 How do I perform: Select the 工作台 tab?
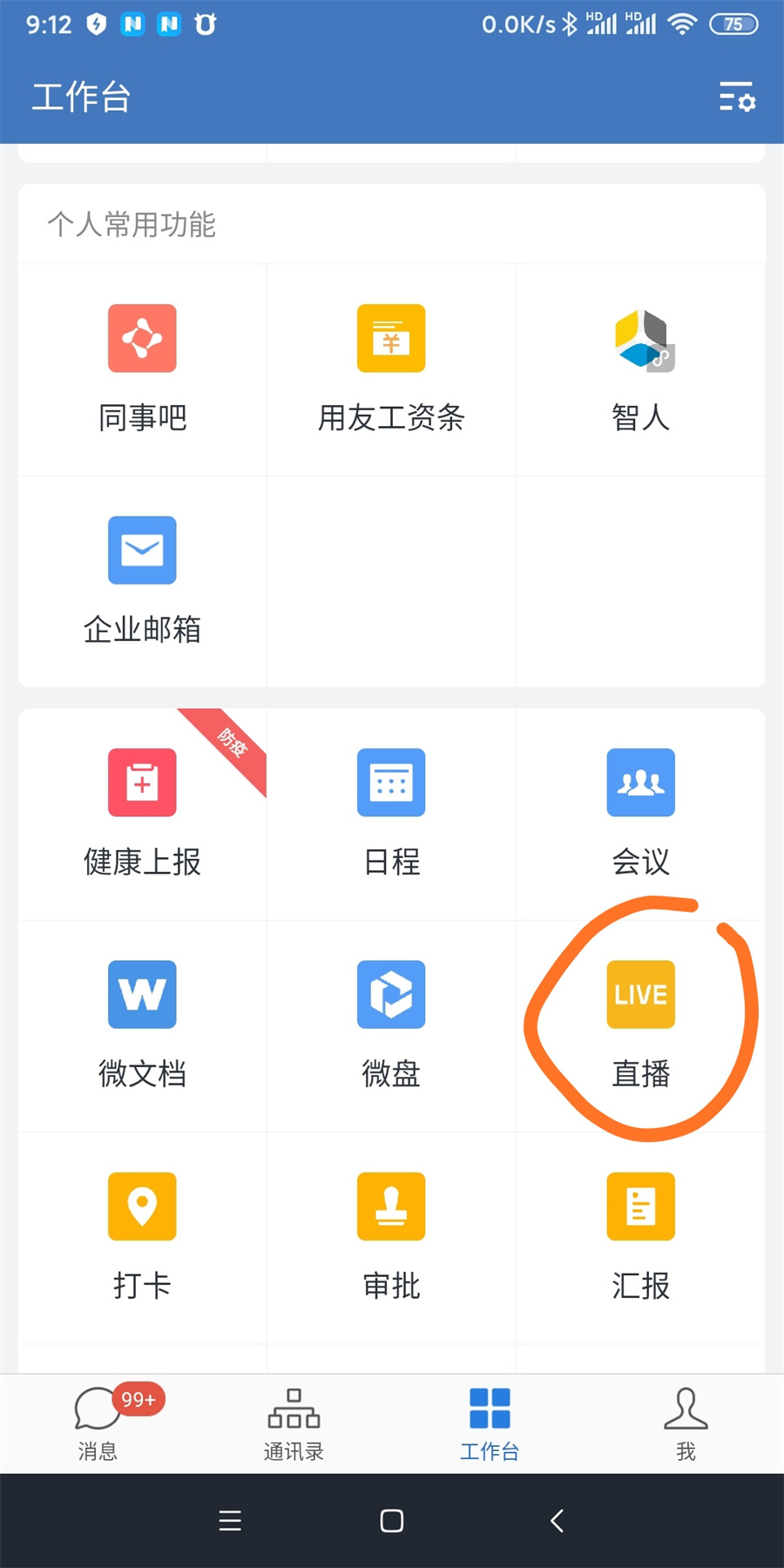490,1423
